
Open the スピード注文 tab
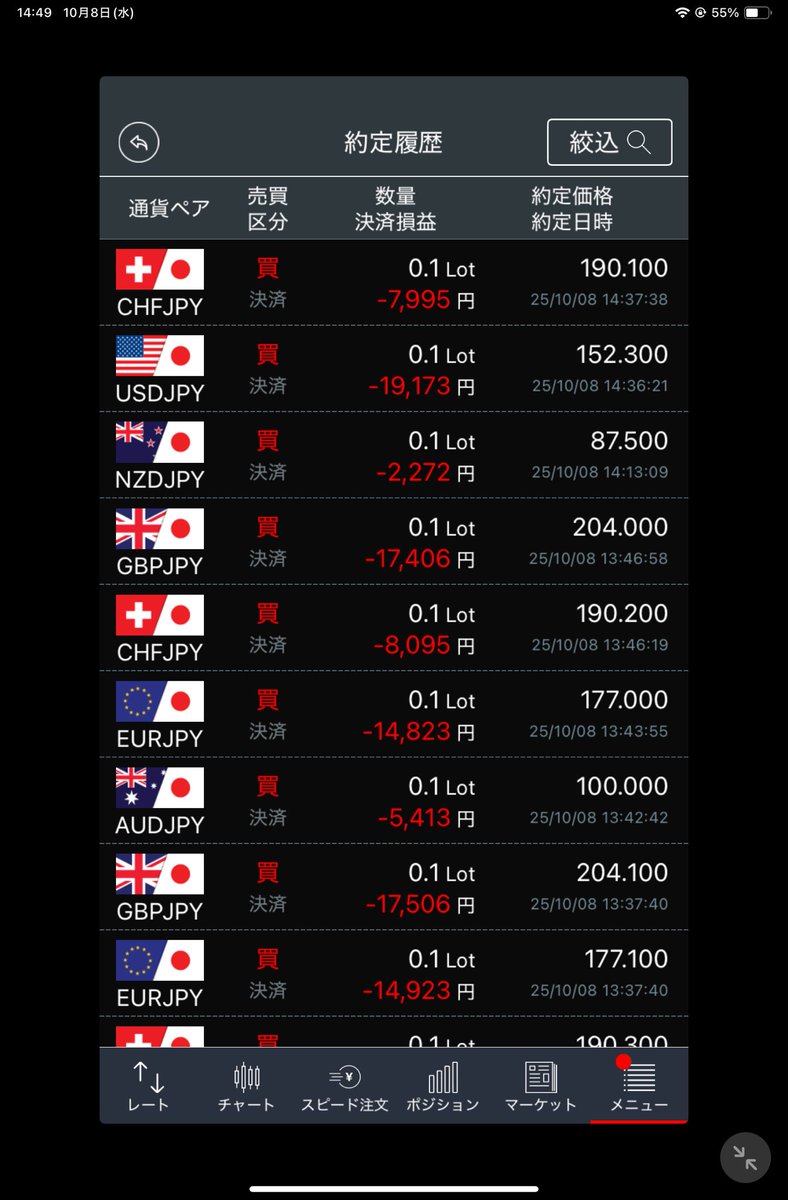pos(344,1086)
